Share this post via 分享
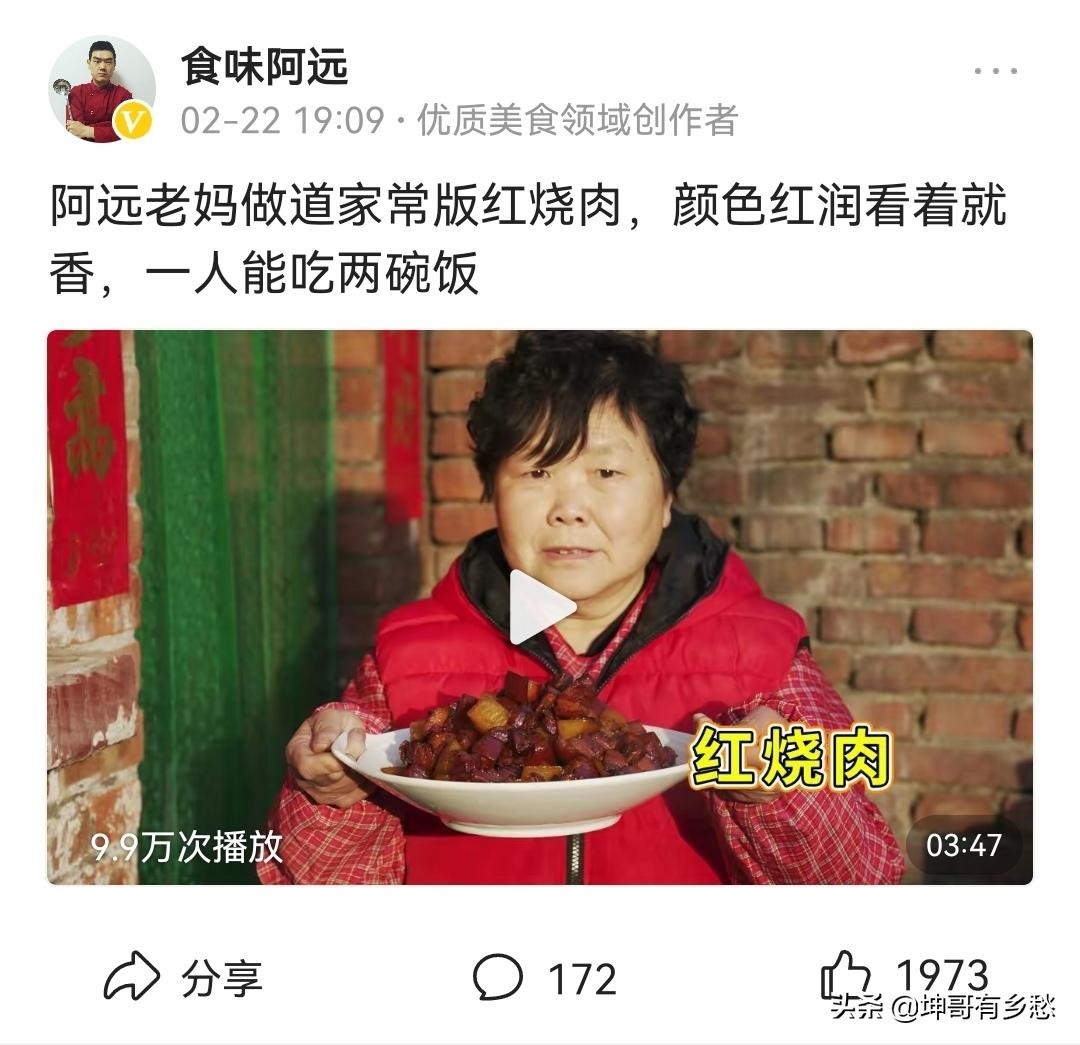Image resolution: width=1080 pixels, height=1045 pixels. 182,976
